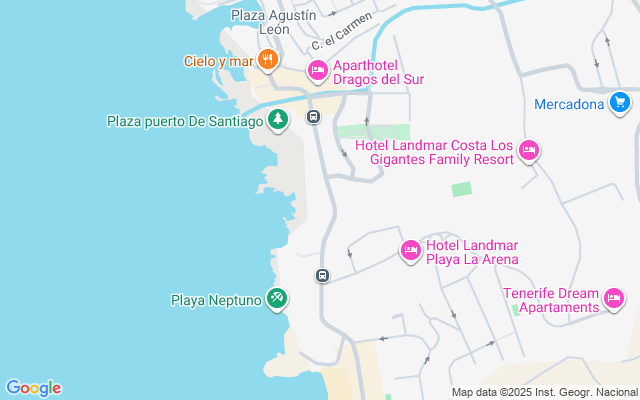Select the Aparthotel Dragos del Sur pin
Image resolution: width=640 pixels, height=400 pixels.
[x=318, y=70]
